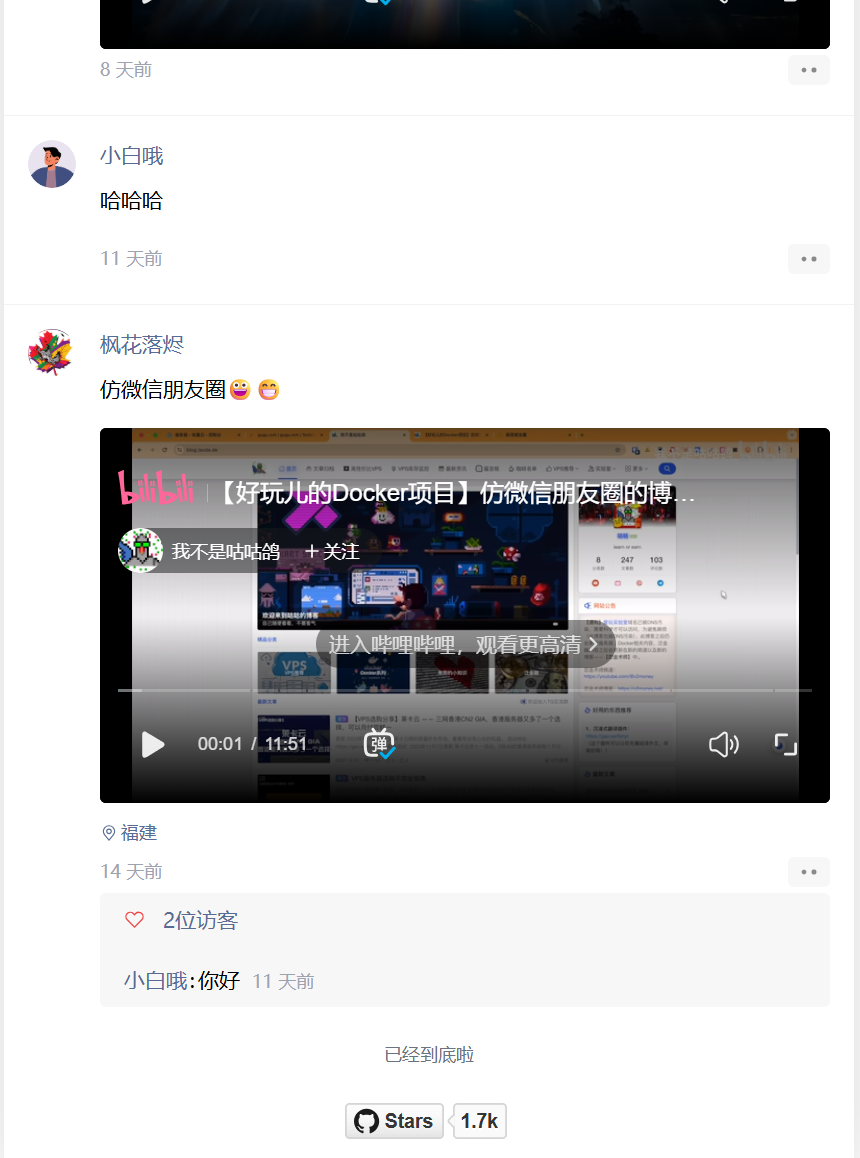View 小白哦's avatar

[x=52, y=164]
